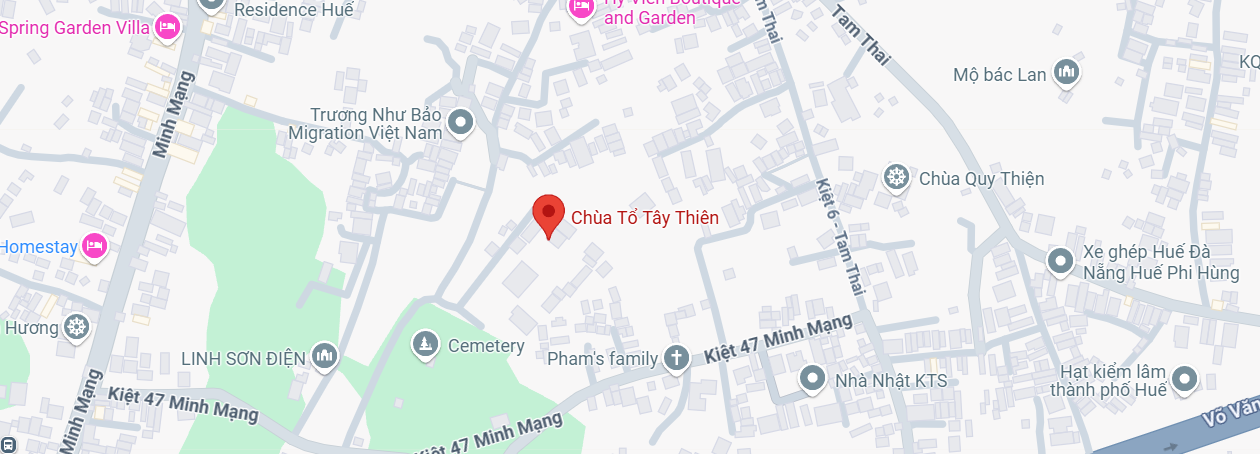This screenshot has height=454, width=1260.
Task: Open the Nhà Nhật KTS place marker
Action: [x=812, y=380]
